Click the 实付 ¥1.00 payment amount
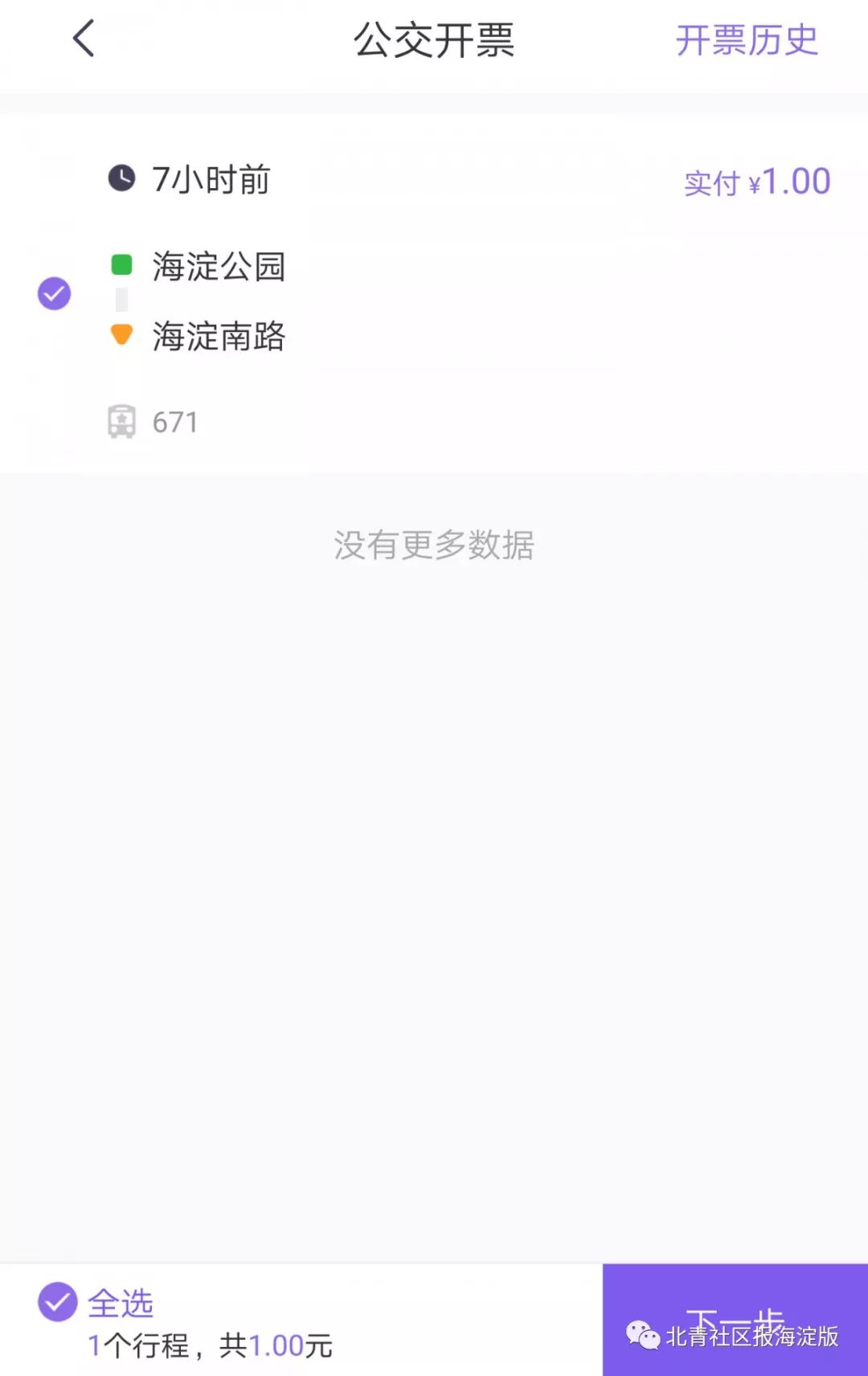This screenshot has height=1376, width=868. point(754,181)
